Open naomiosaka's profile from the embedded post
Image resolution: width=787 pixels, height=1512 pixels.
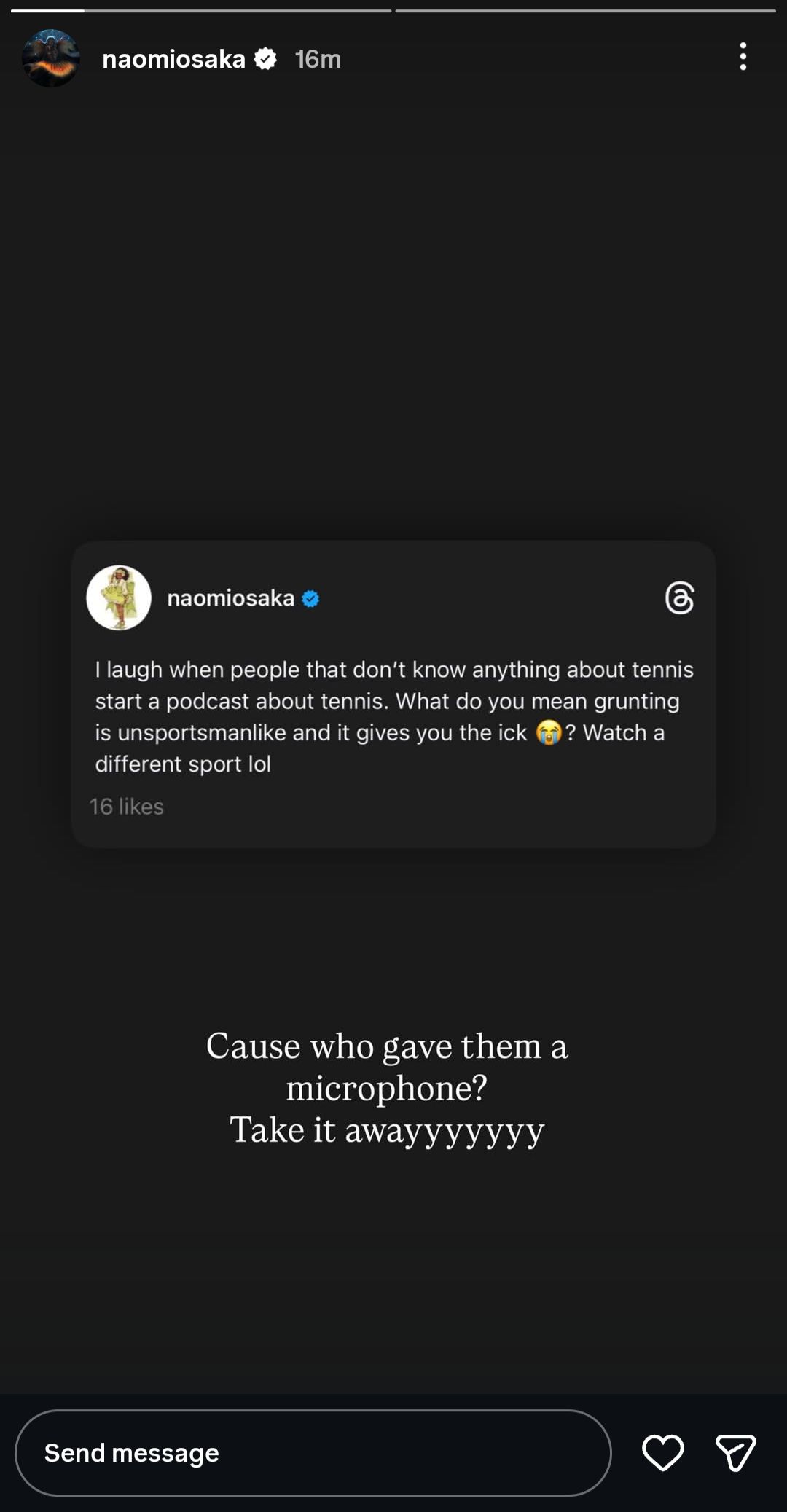coord(230,598)
